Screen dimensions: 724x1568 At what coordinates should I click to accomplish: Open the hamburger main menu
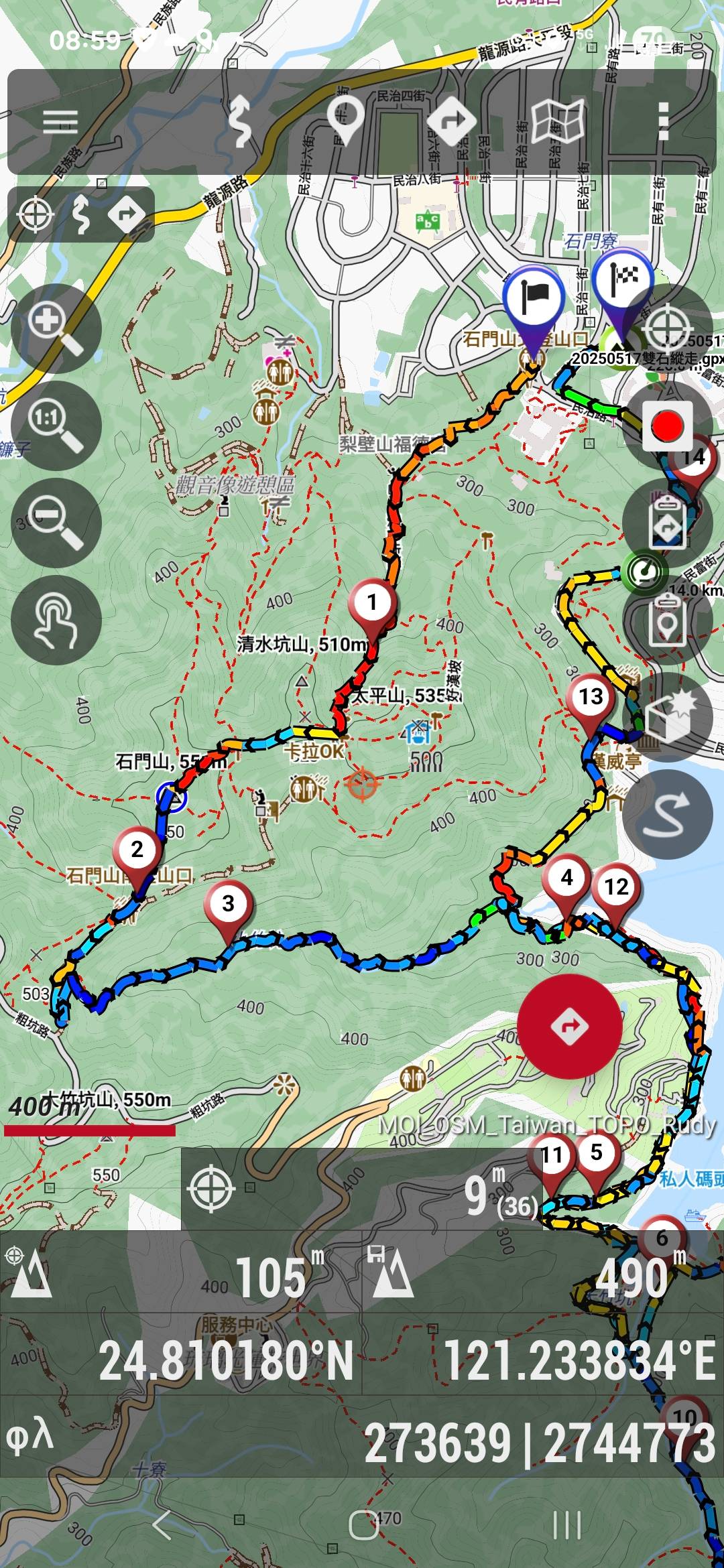pyautogui.click(x=60, y=122)
